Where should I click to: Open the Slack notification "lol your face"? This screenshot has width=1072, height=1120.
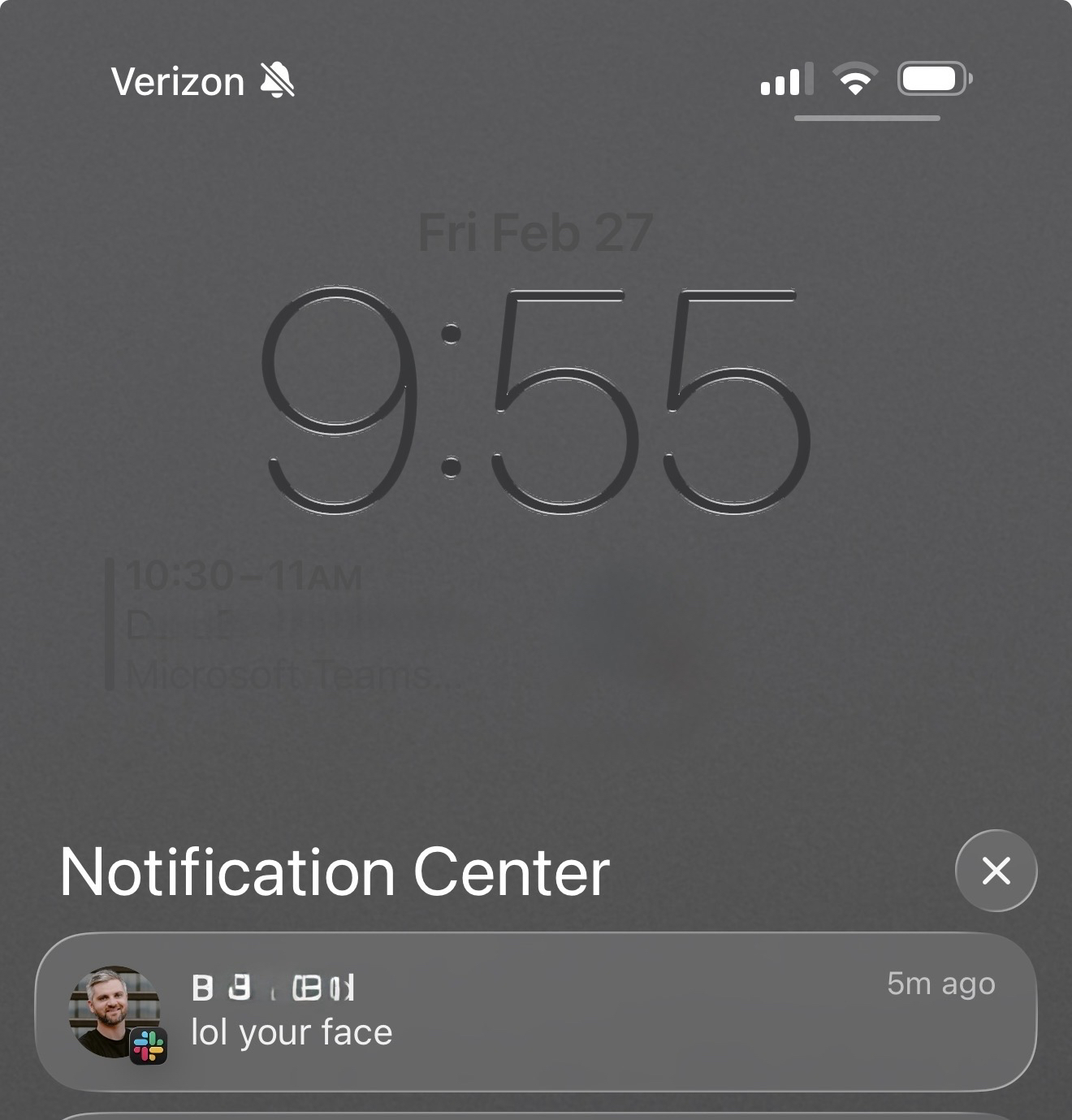click(536, 1011)
